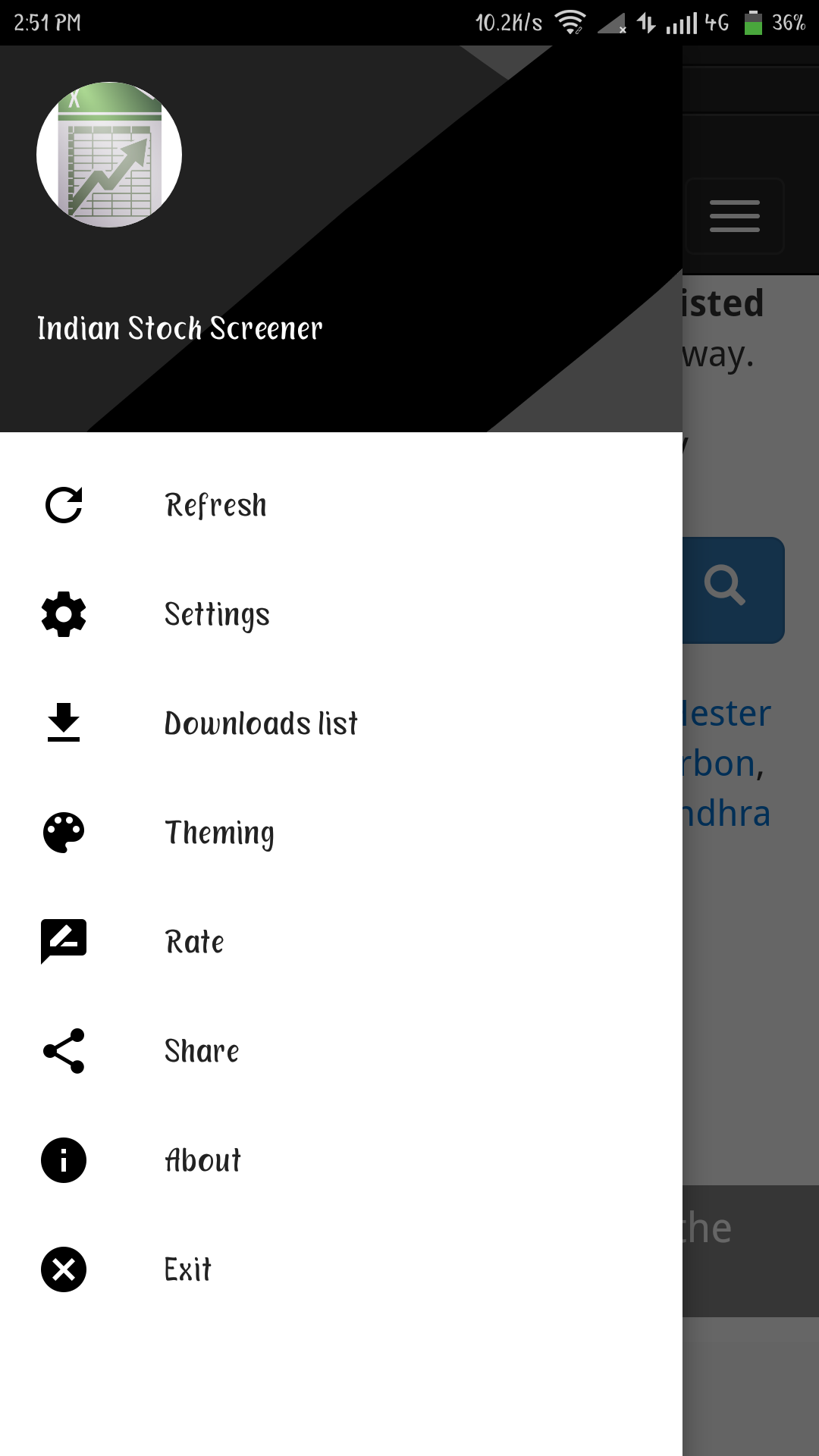Share the app
This screenshot has width=819, height=1456.
pos(202,1051)
